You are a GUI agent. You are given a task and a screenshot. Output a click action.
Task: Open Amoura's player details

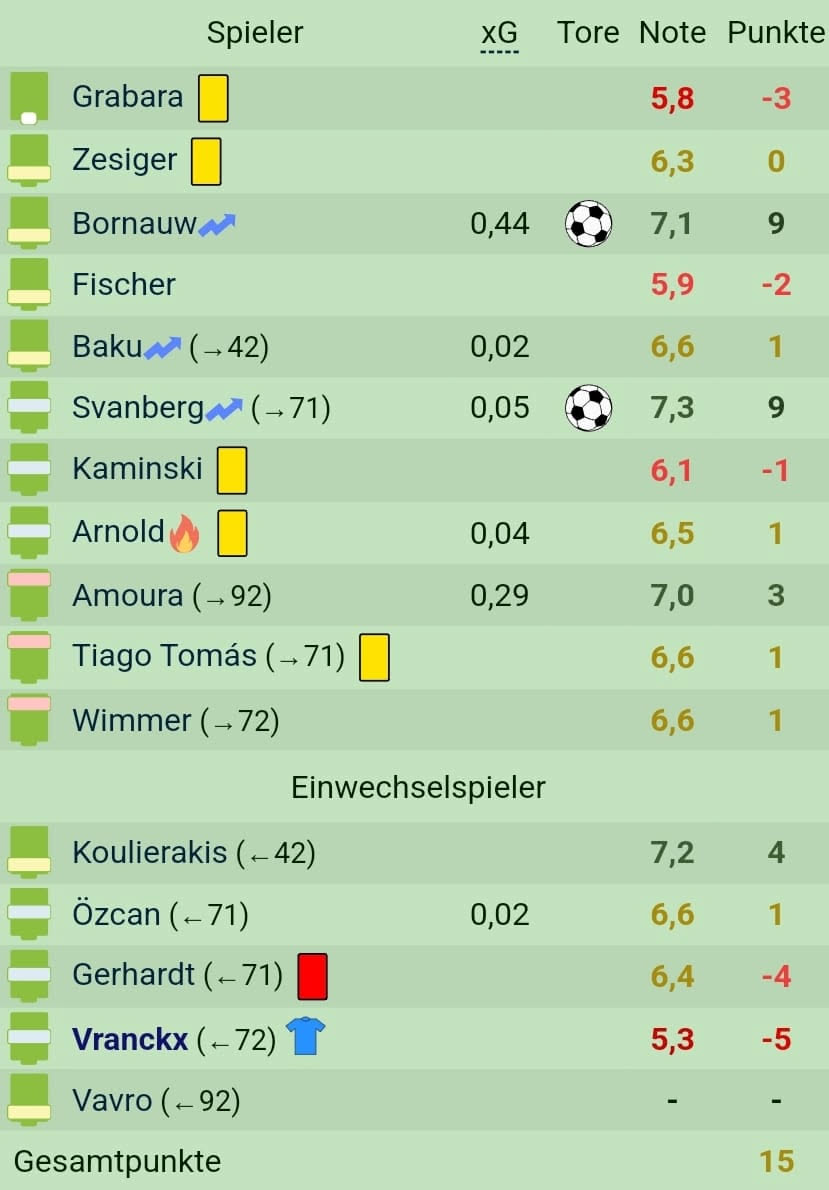128,596
